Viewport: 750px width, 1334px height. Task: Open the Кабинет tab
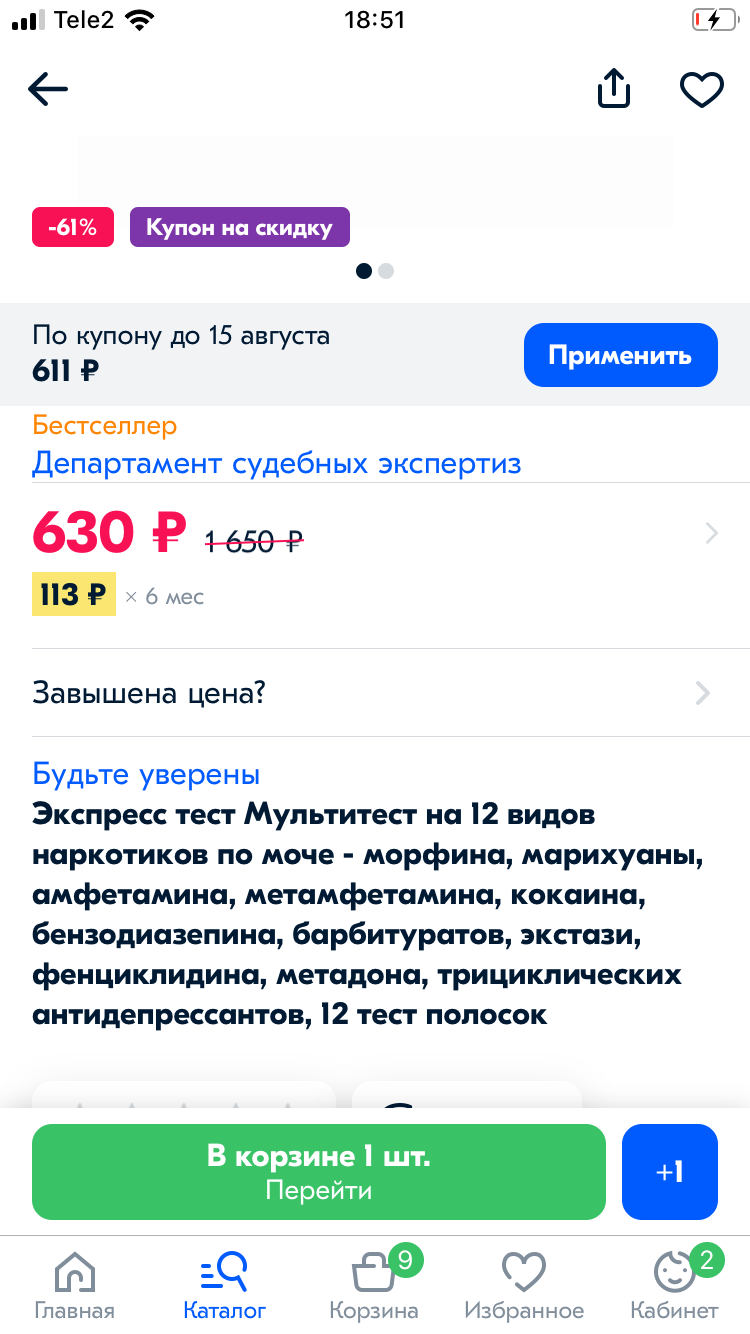[674, 1286]
